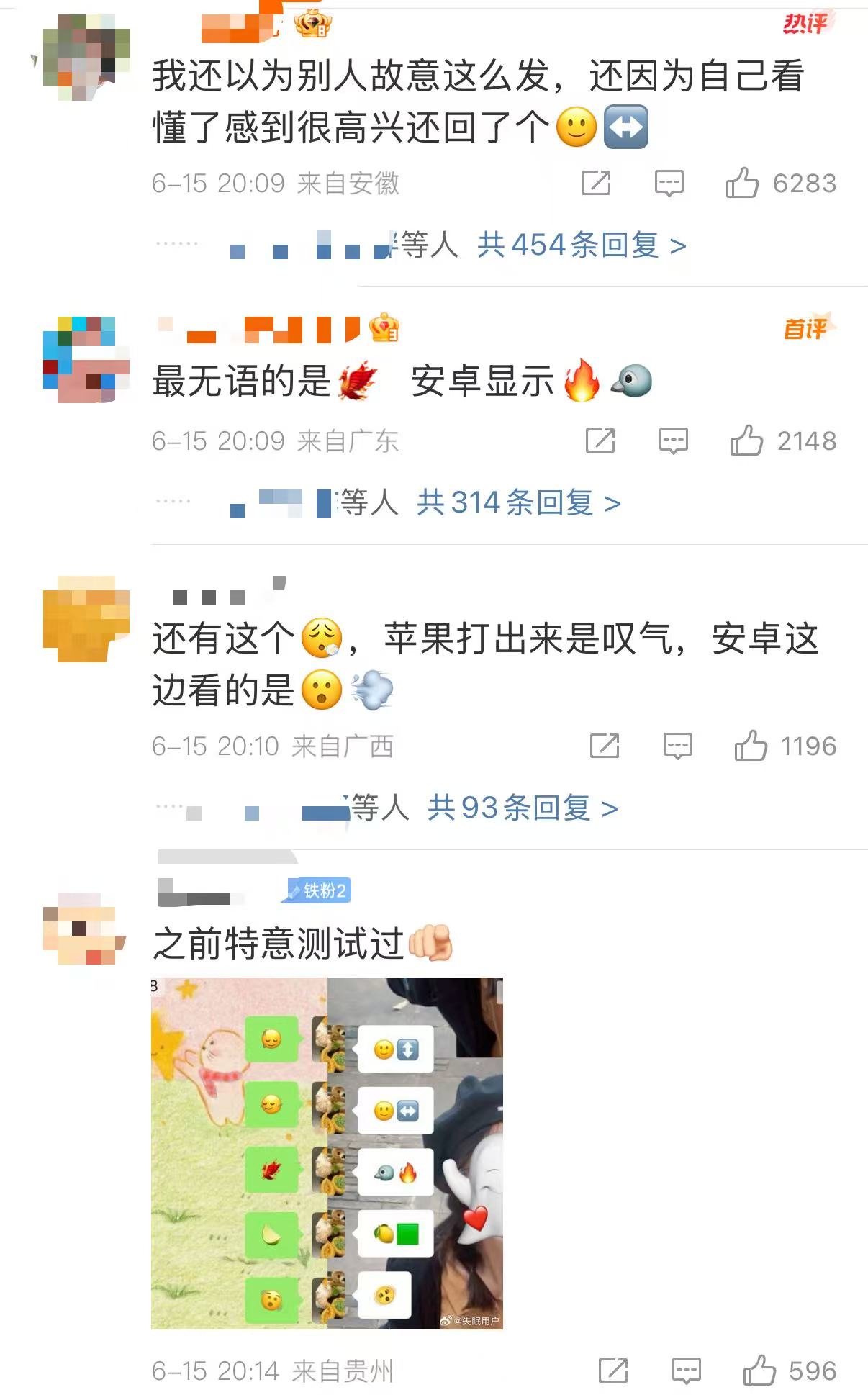The image size is (868, 1395).
Task: Open the avatar of the 热评 commenter
Action: pos(85,58)
